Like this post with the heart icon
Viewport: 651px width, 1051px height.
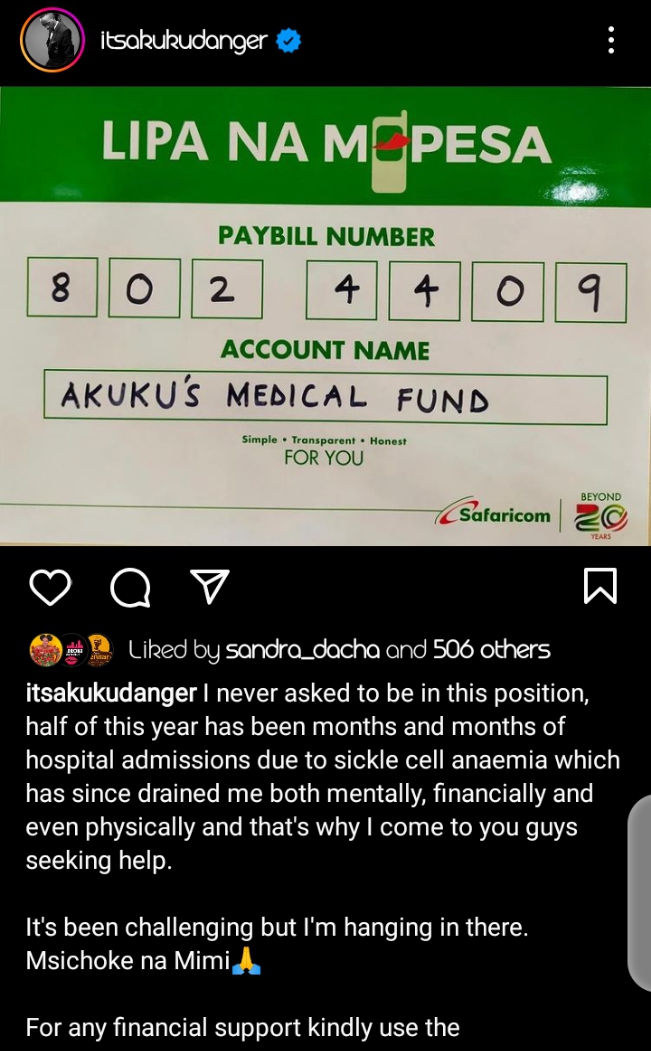pos(50,587)
